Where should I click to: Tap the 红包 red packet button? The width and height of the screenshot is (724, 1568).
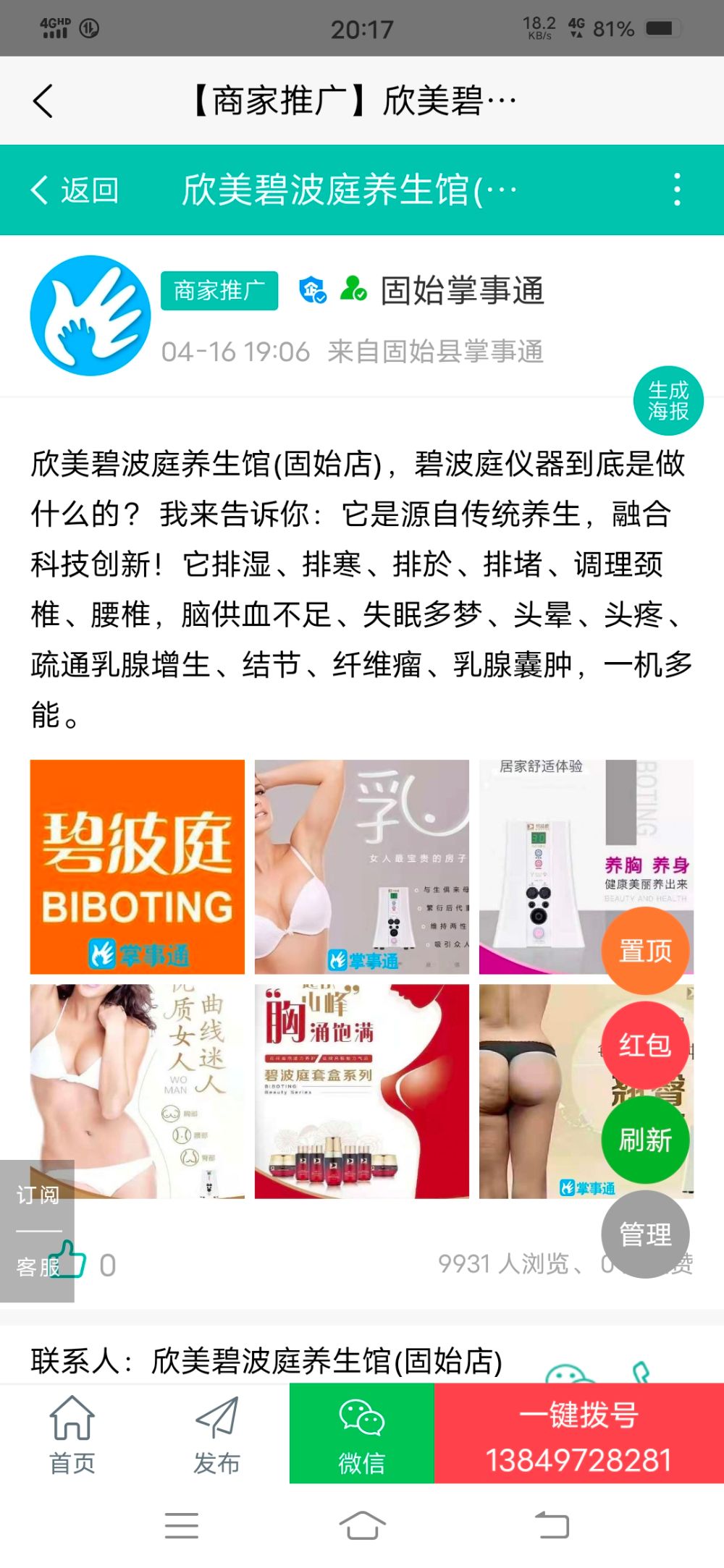(x=645, y=1045)
